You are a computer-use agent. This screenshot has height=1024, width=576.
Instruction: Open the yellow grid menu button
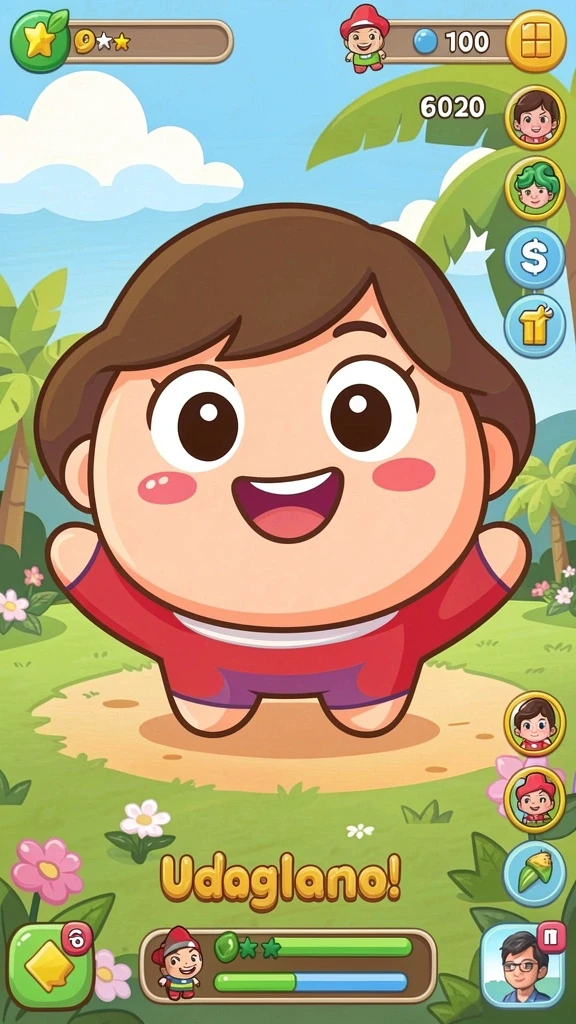point(536,41)
